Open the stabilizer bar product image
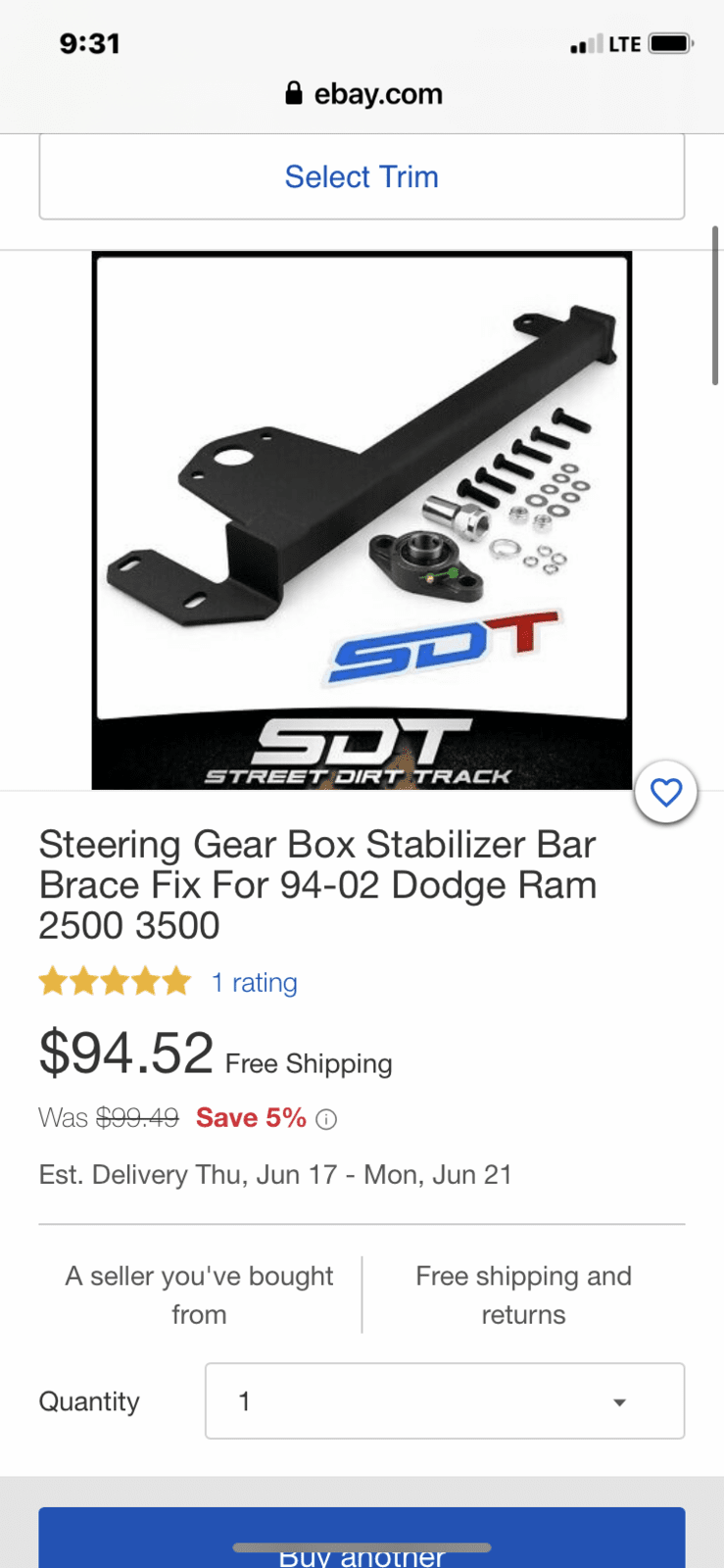Screen dimensions: 724x1568 (x=362, y=519)
